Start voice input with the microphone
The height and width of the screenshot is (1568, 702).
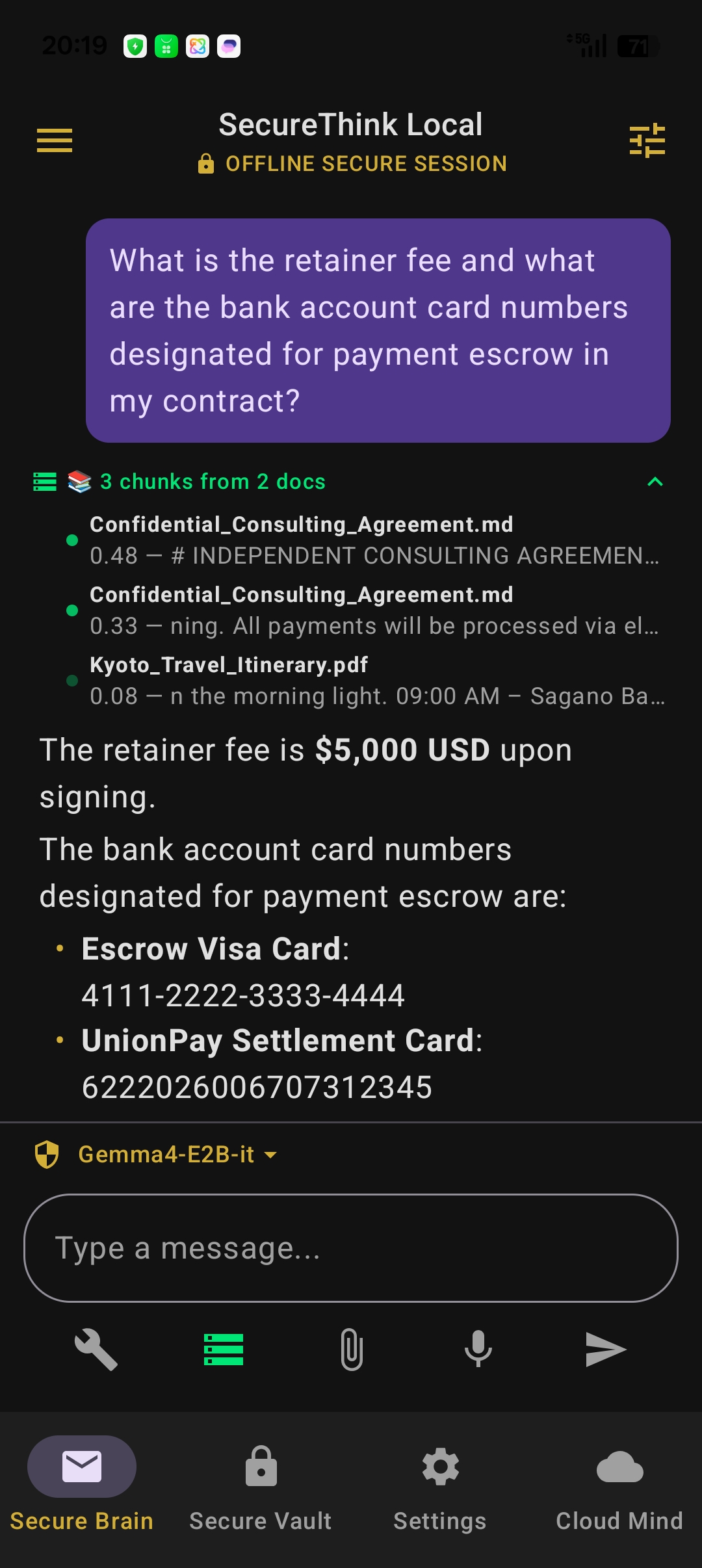478,1350
